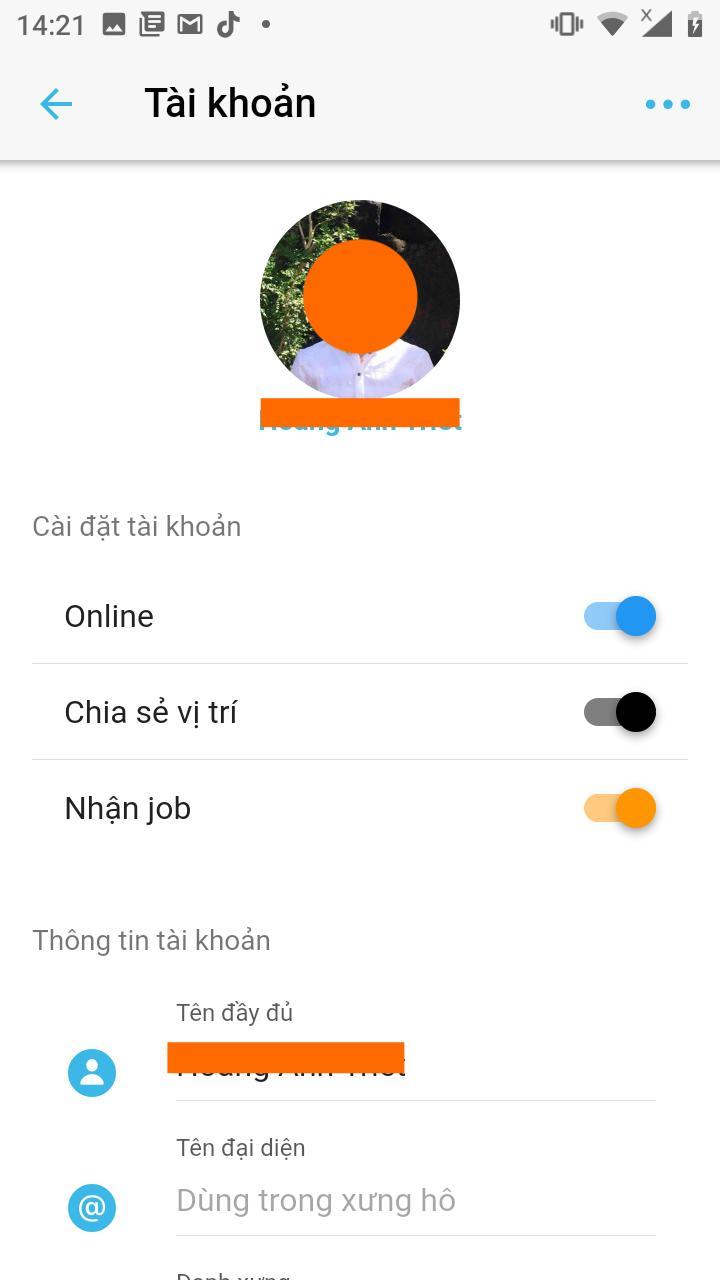Tap the @ icon next to Tên đại diện
Image resolution: width=720 pixels, height=1280 pixels.
click(x=92, y=1207)
